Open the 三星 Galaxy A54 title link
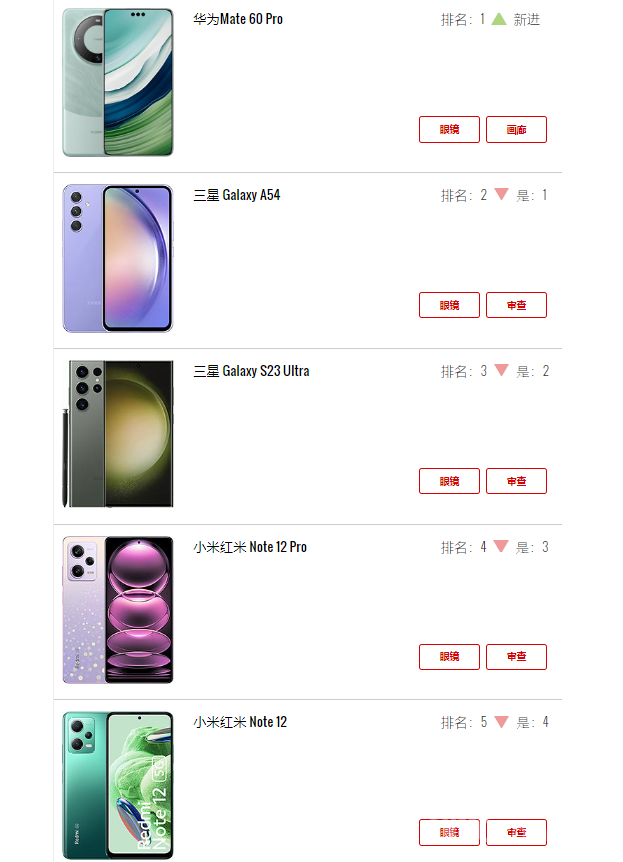This screenshot has width=623, height=862. (237, 195)
